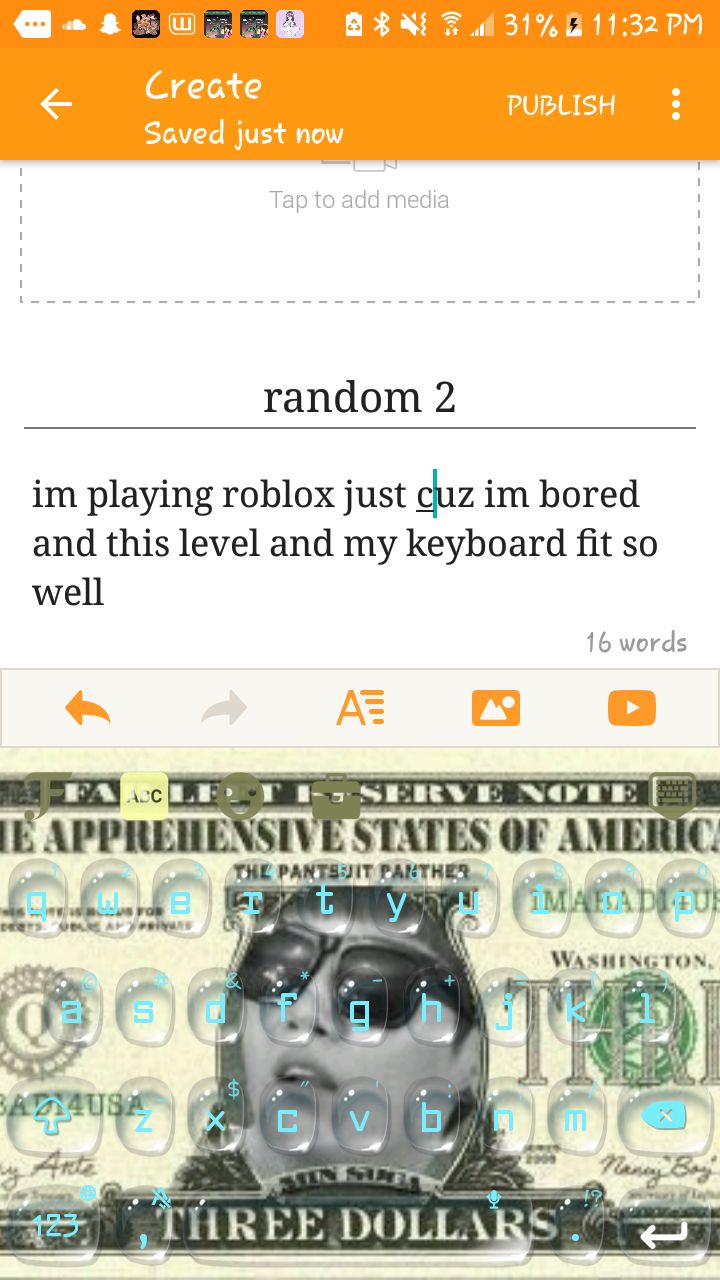Edit the title field 'random 2'
720x1280 pixels.
[359, 397]
